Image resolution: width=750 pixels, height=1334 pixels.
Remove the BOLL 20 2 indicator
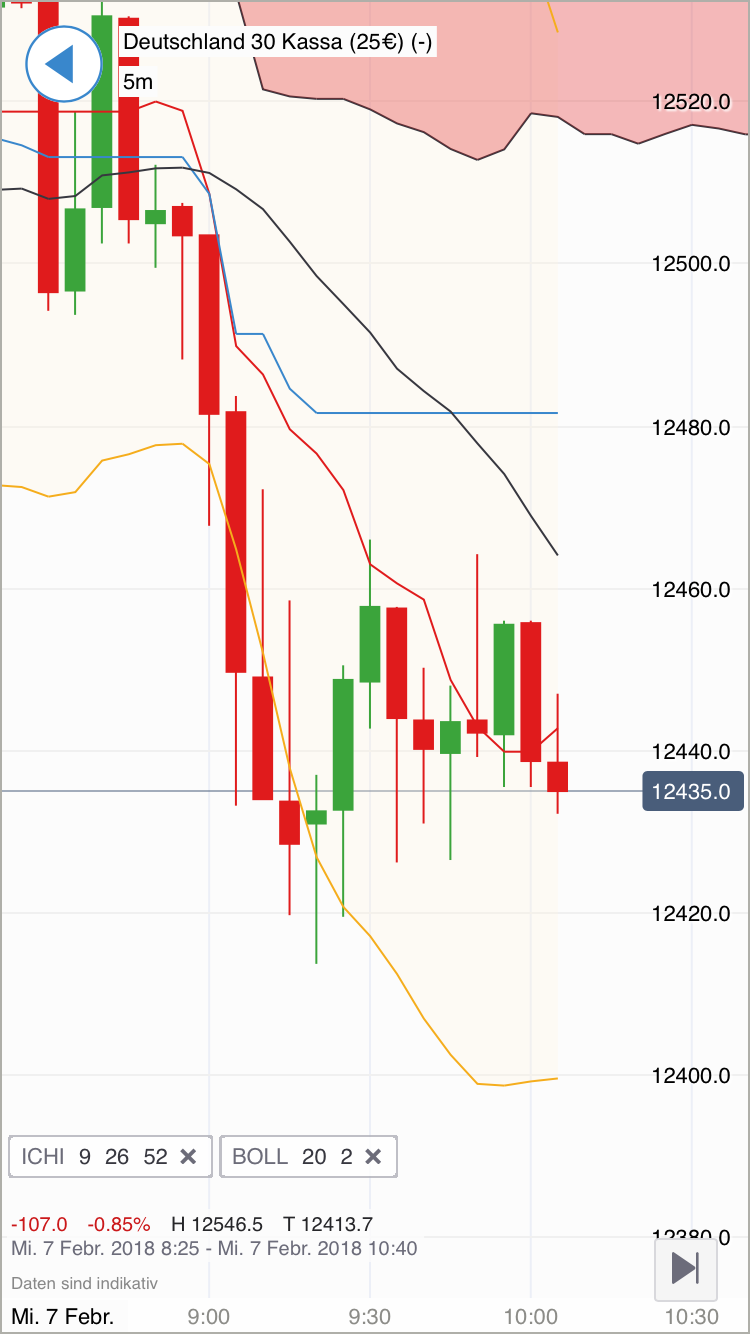point(373,1157)
